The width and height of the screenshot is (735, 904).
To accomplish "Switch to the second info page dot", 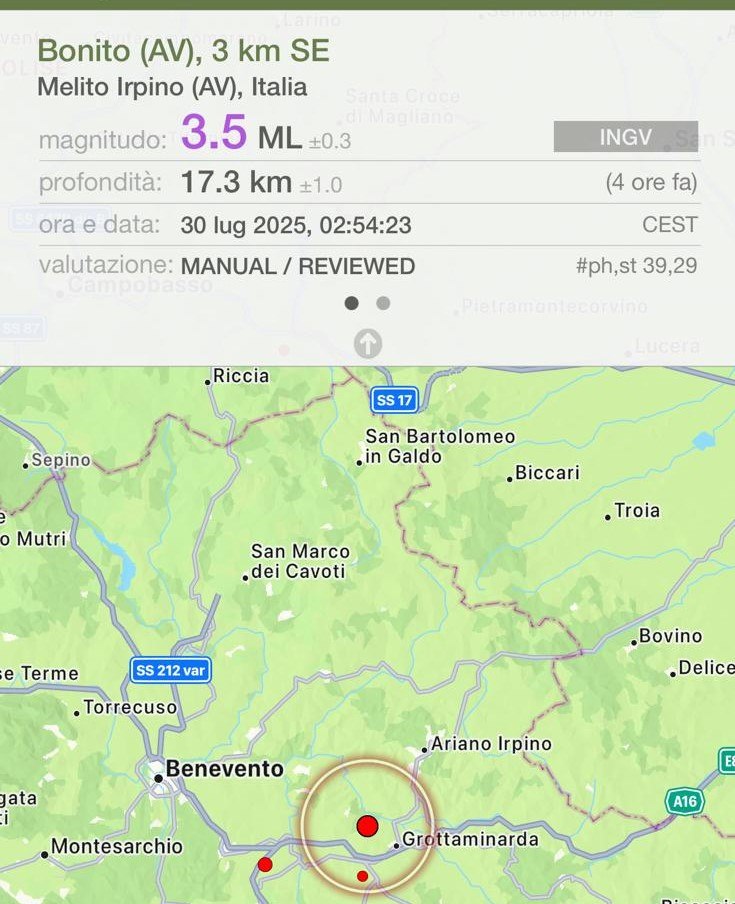I will (x=383, y=303).
